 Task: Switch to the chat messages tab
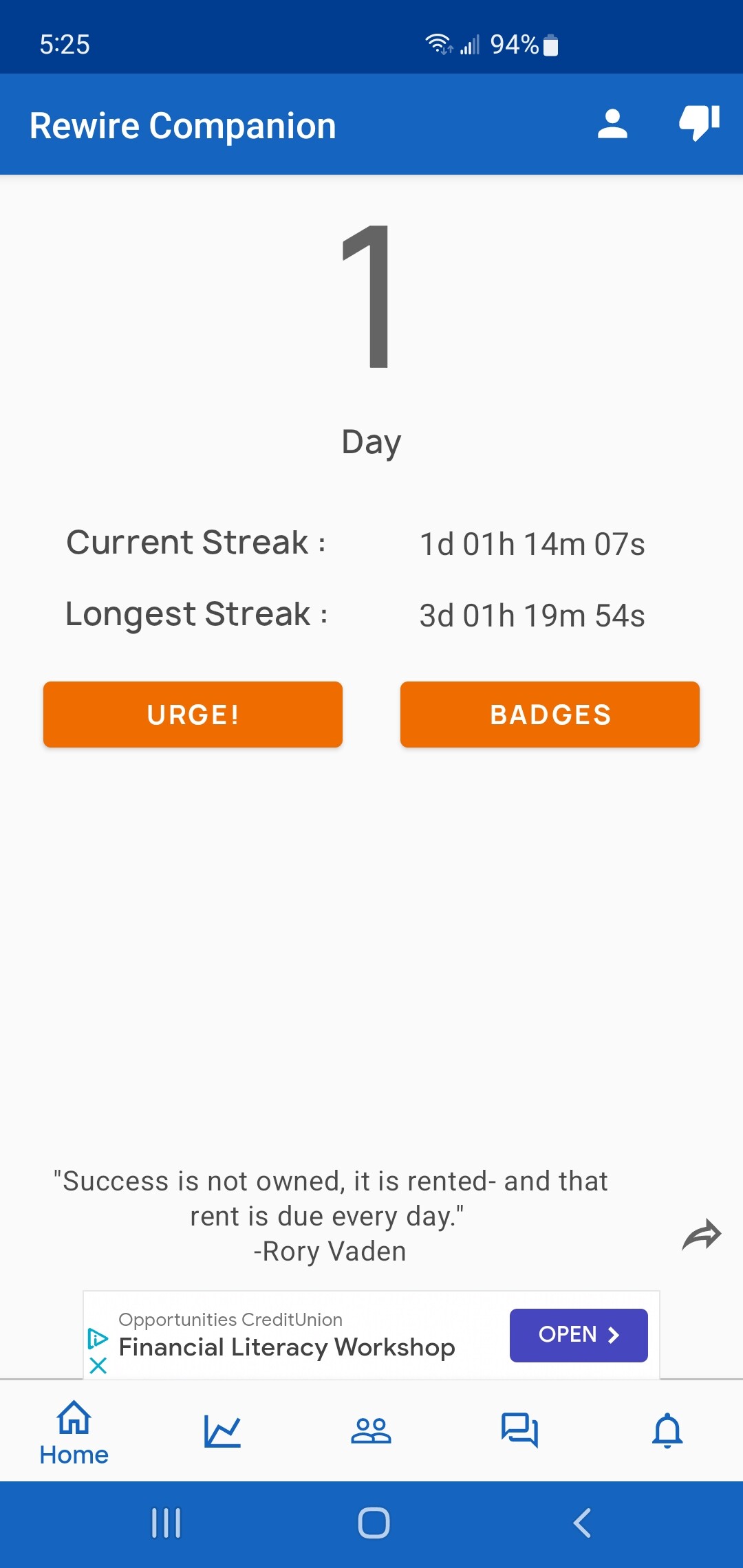(519, 1431)
